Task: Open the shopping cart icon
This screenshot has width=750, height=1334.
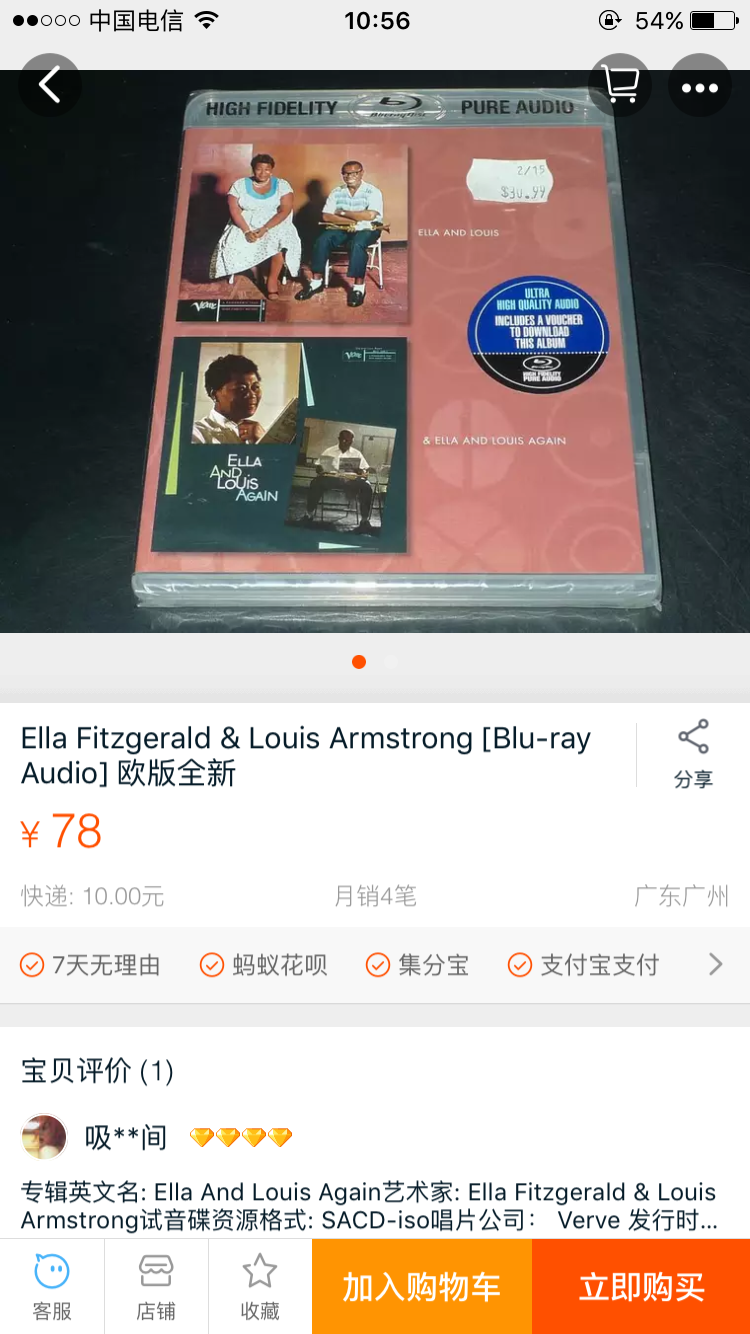Action: pyautogui.click(x=620, y=86)
